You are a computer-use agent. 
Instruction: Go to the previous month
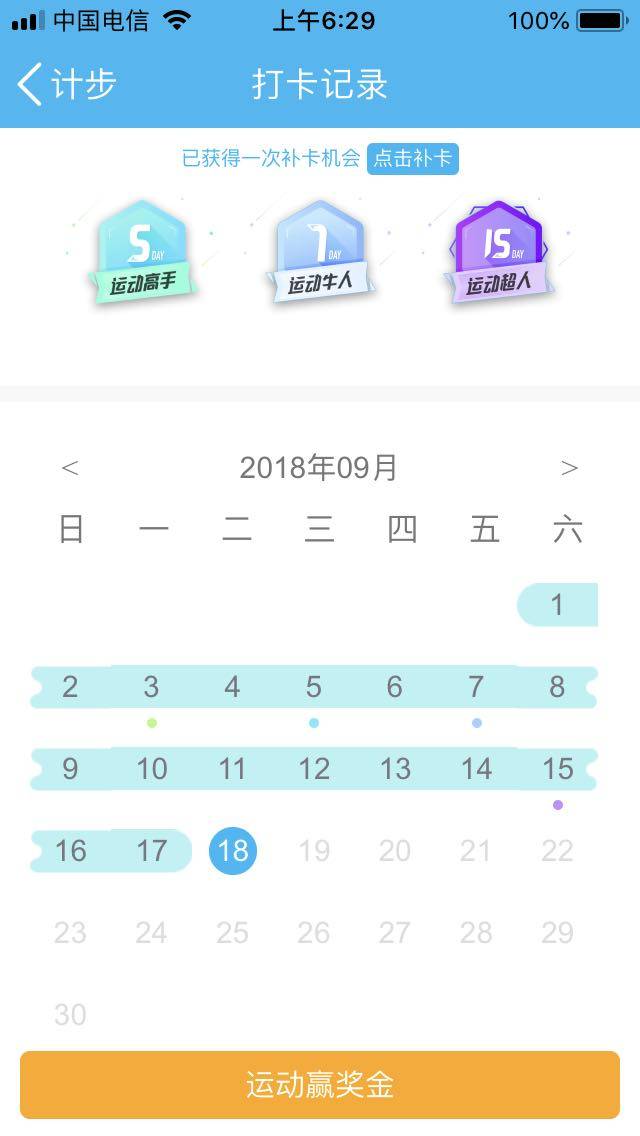click(70, 468)
